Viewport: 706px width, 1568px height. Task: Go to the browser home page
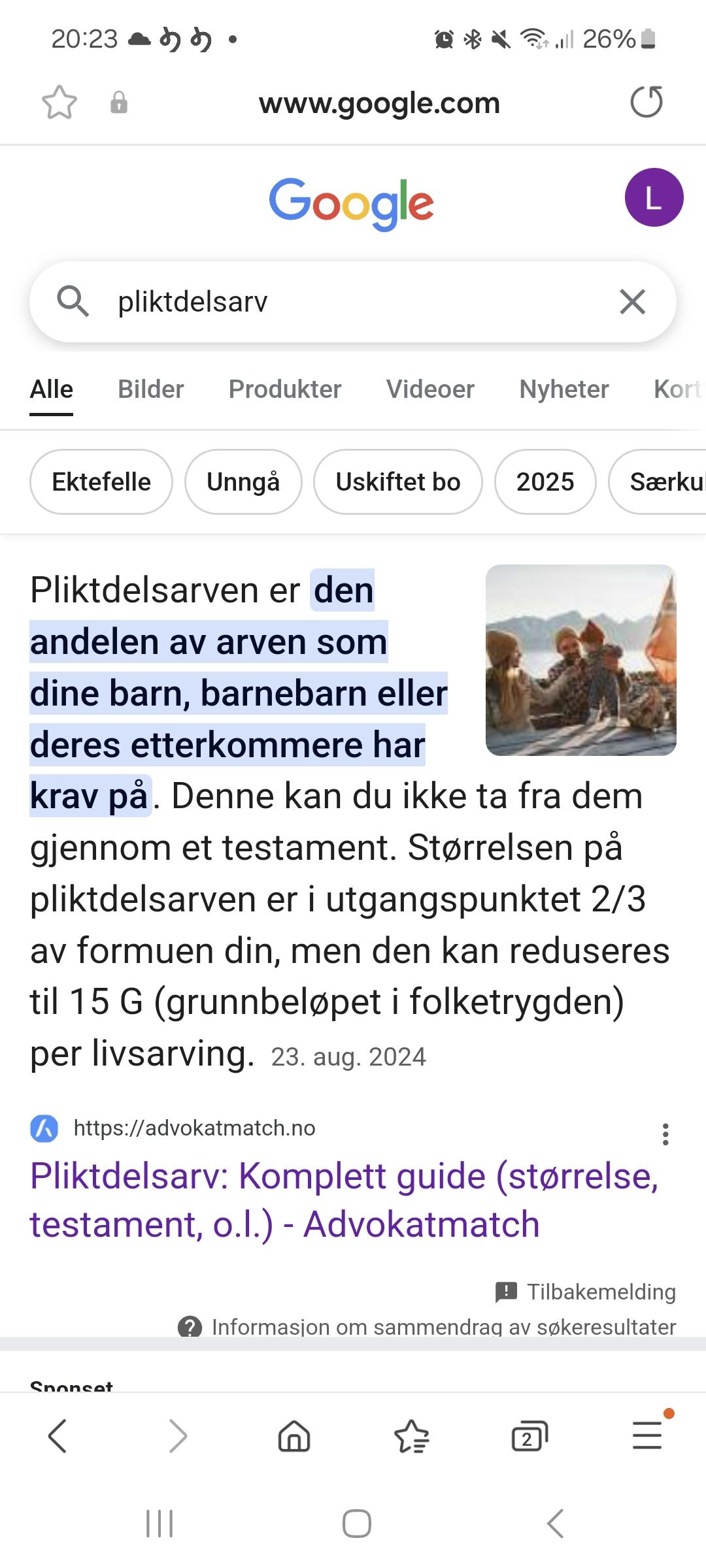pyautogui.click(x=294, y=1436)
